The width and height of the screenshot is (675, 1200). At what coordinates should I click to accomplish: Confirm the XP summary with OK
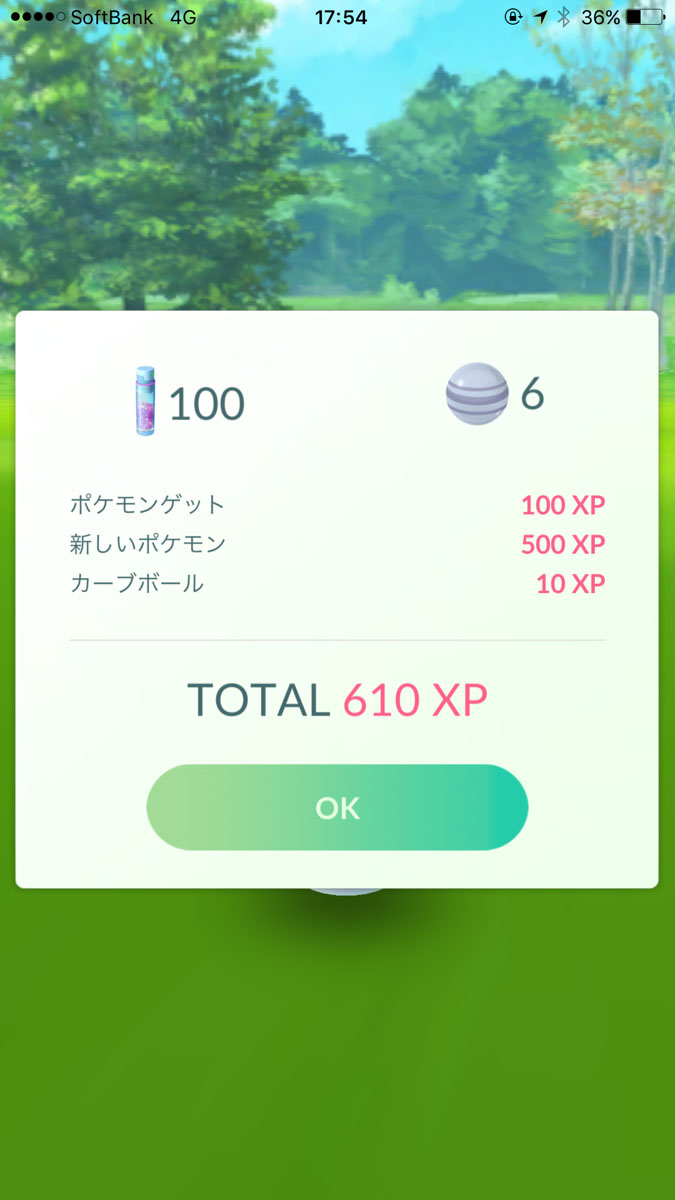337,808
